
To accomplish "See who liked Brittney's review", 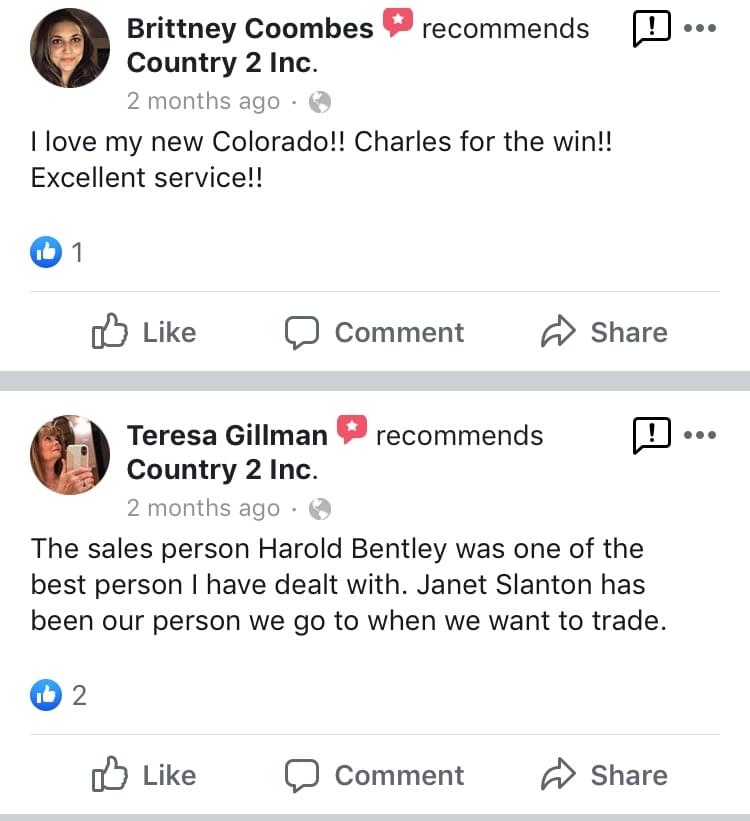I will point(58,252).
